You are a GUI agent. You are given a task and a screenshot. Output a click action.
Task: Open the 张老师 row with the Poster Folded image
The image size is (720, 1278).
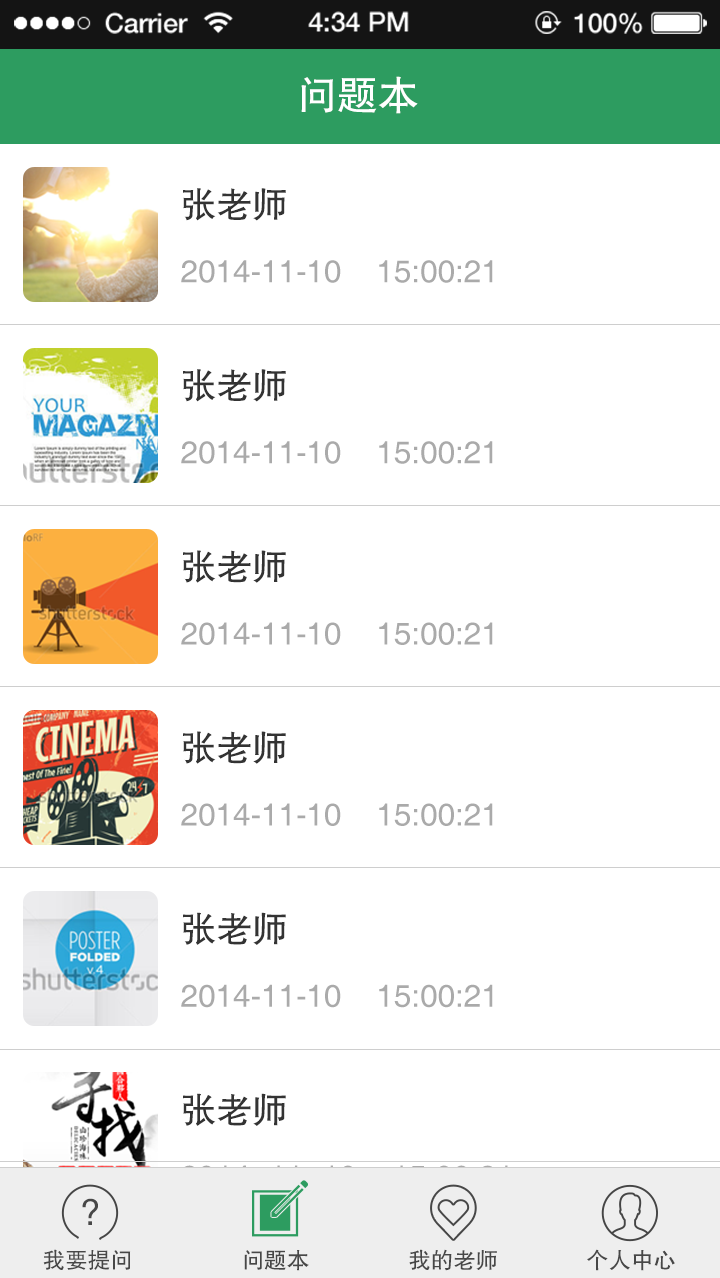360,959
